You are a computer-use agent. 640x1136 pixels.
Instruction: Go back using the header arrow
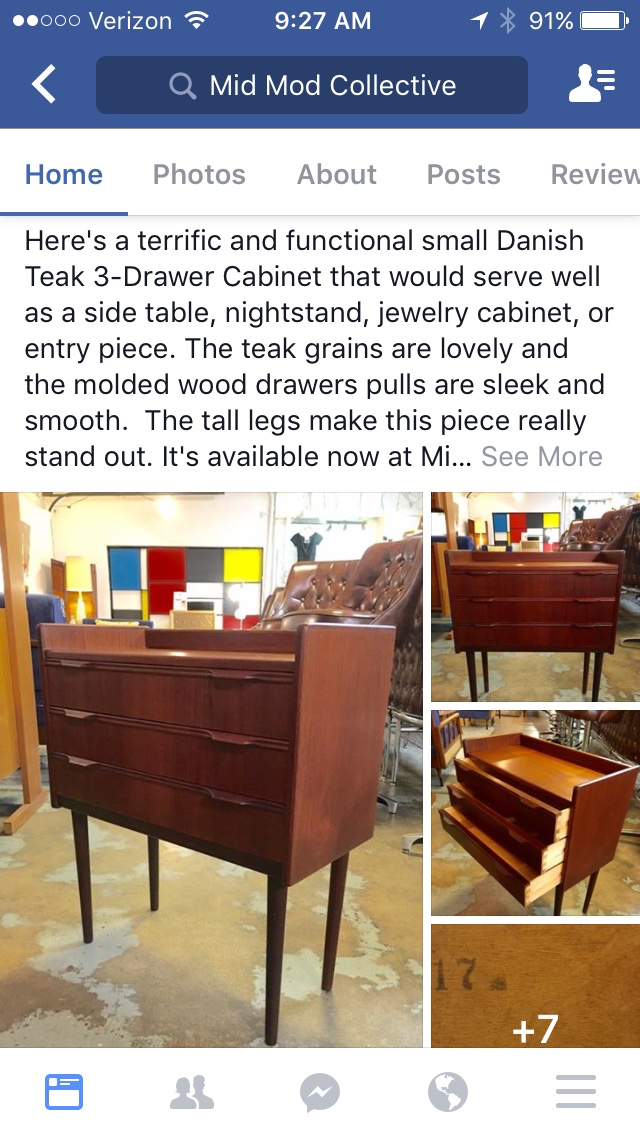[x=44, y=85]
